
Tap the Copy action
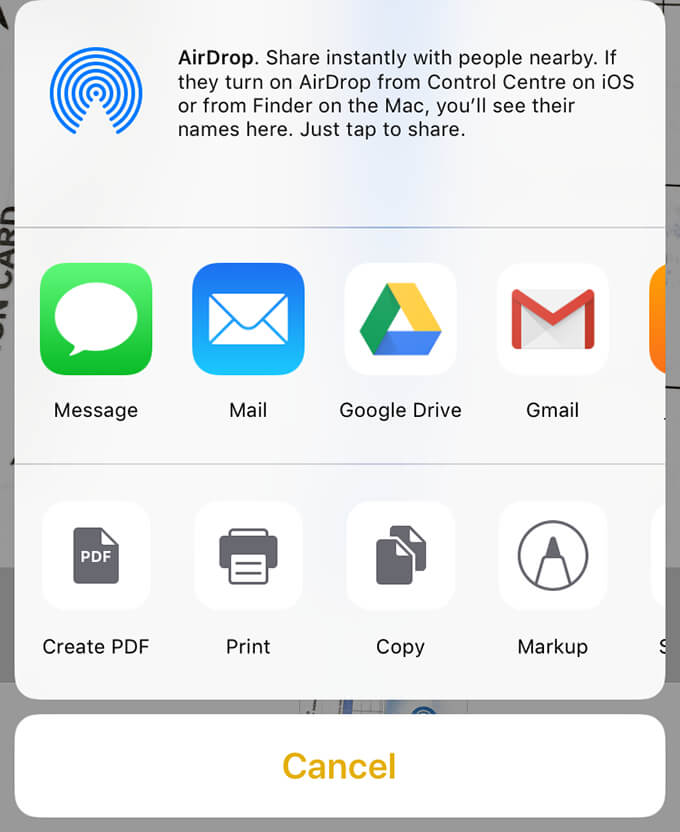click(x=400, y=556)
